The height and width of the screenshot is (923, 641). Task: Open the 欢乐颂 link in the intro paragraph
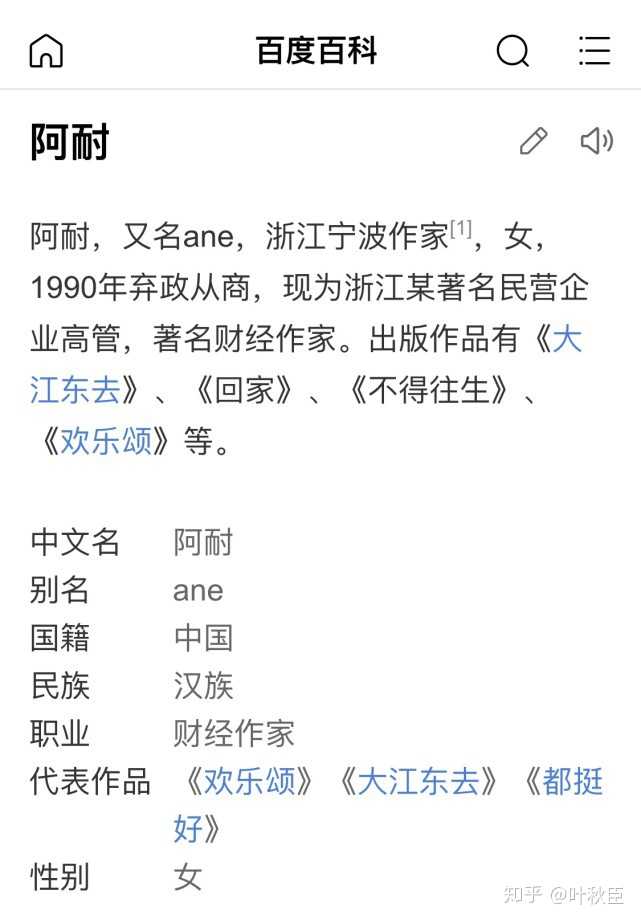point(106,441)
